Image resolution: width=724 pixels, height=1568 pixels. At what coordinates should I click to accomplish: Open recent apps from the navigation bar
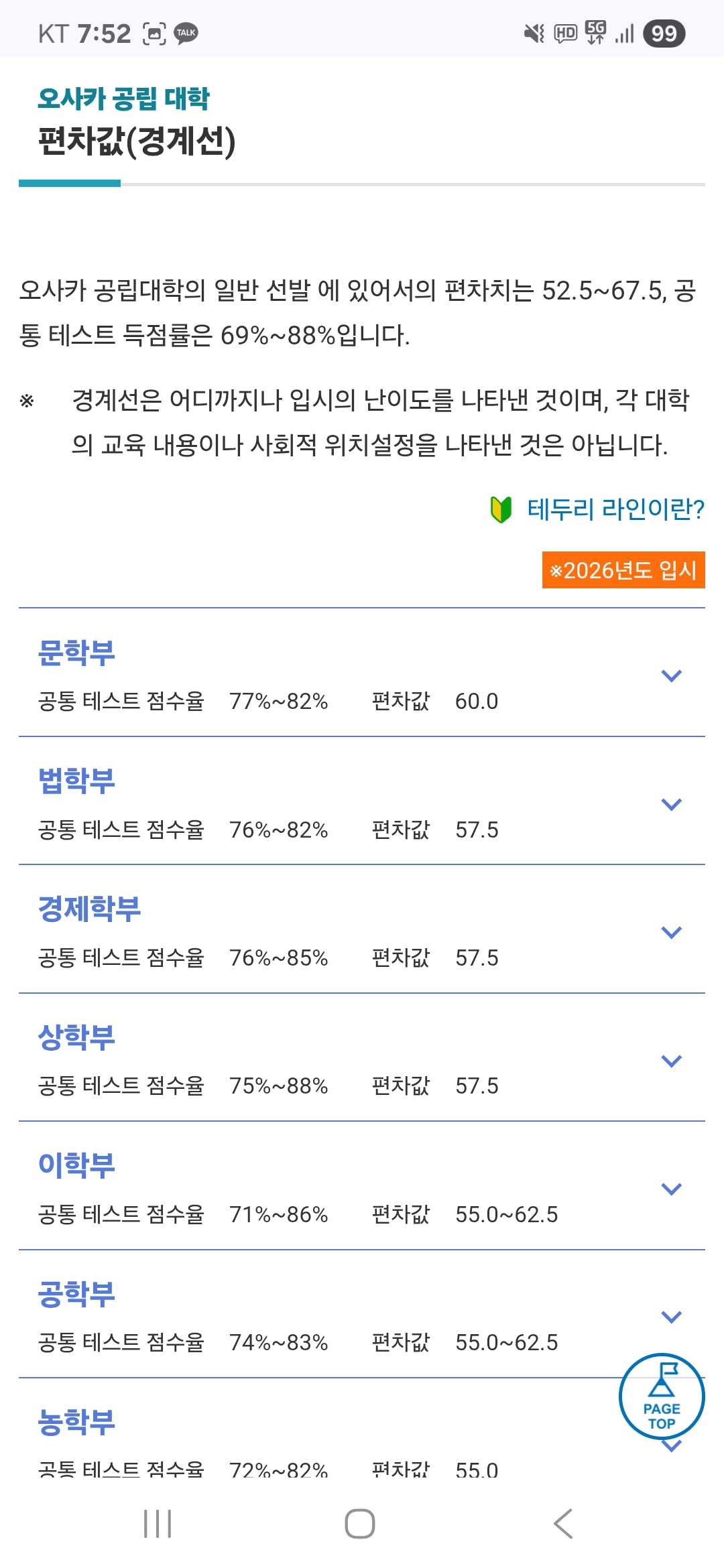pyautogui.click(x=158, y=1524)
